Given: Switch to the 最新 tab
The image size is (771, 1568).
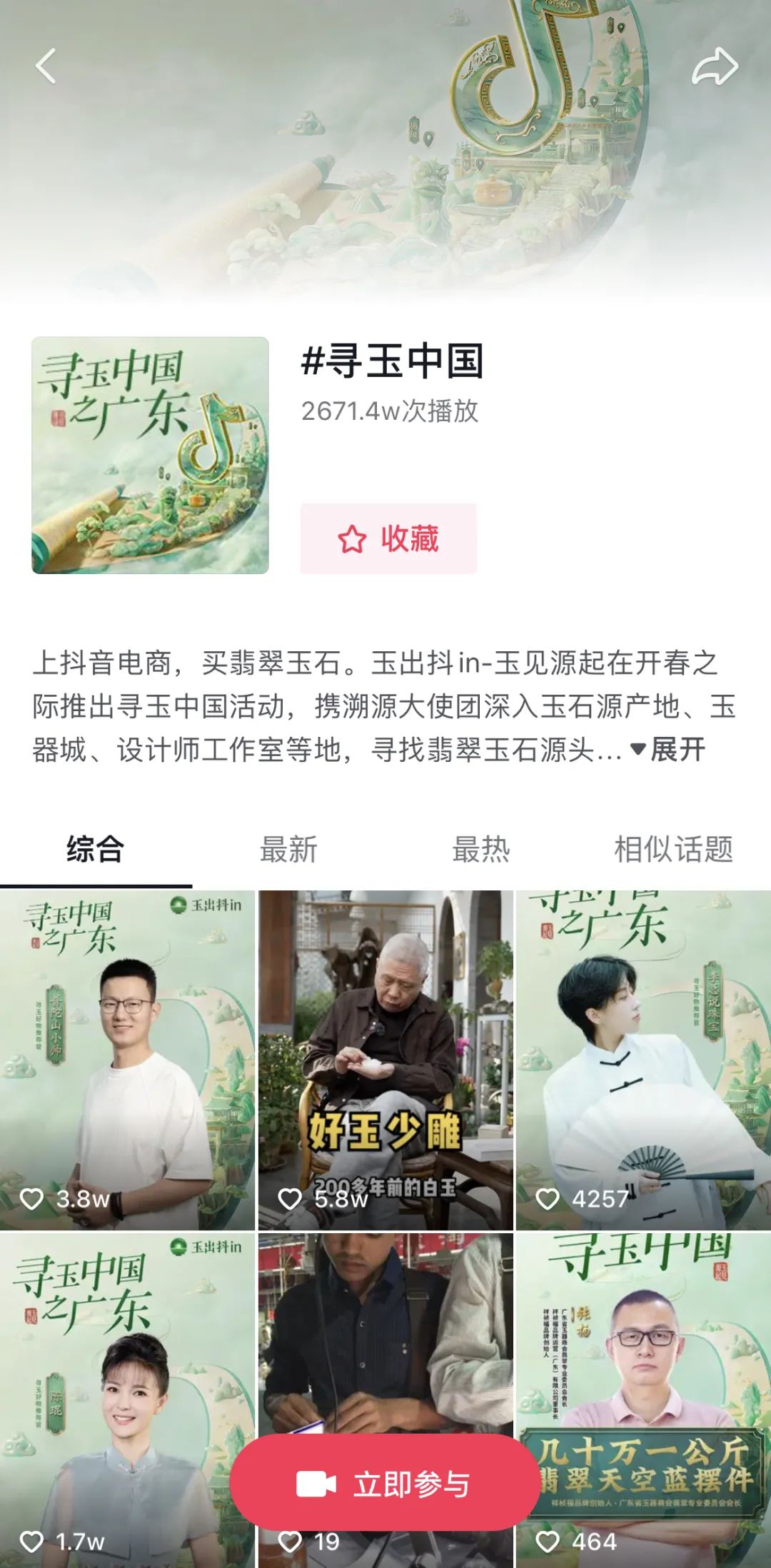Looking at the screenshot, I should [288, 850].
